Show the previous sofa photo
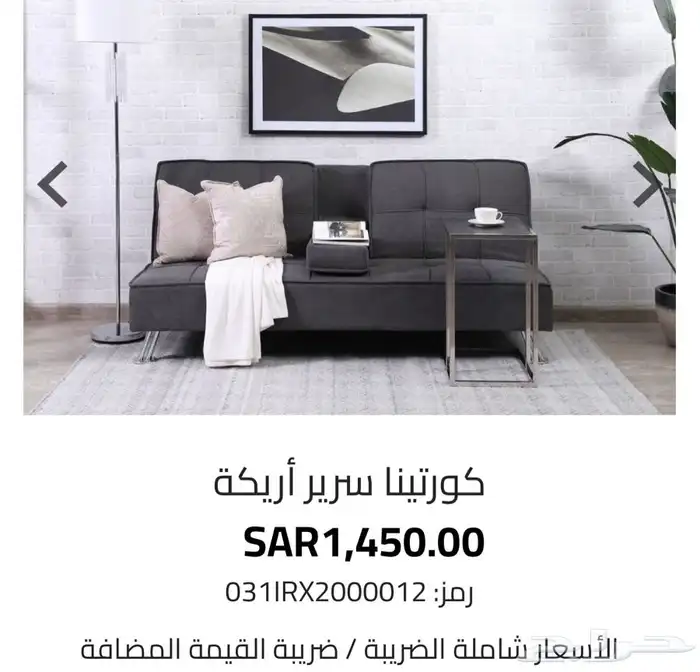The image size is (700, 672). (52, 184)
